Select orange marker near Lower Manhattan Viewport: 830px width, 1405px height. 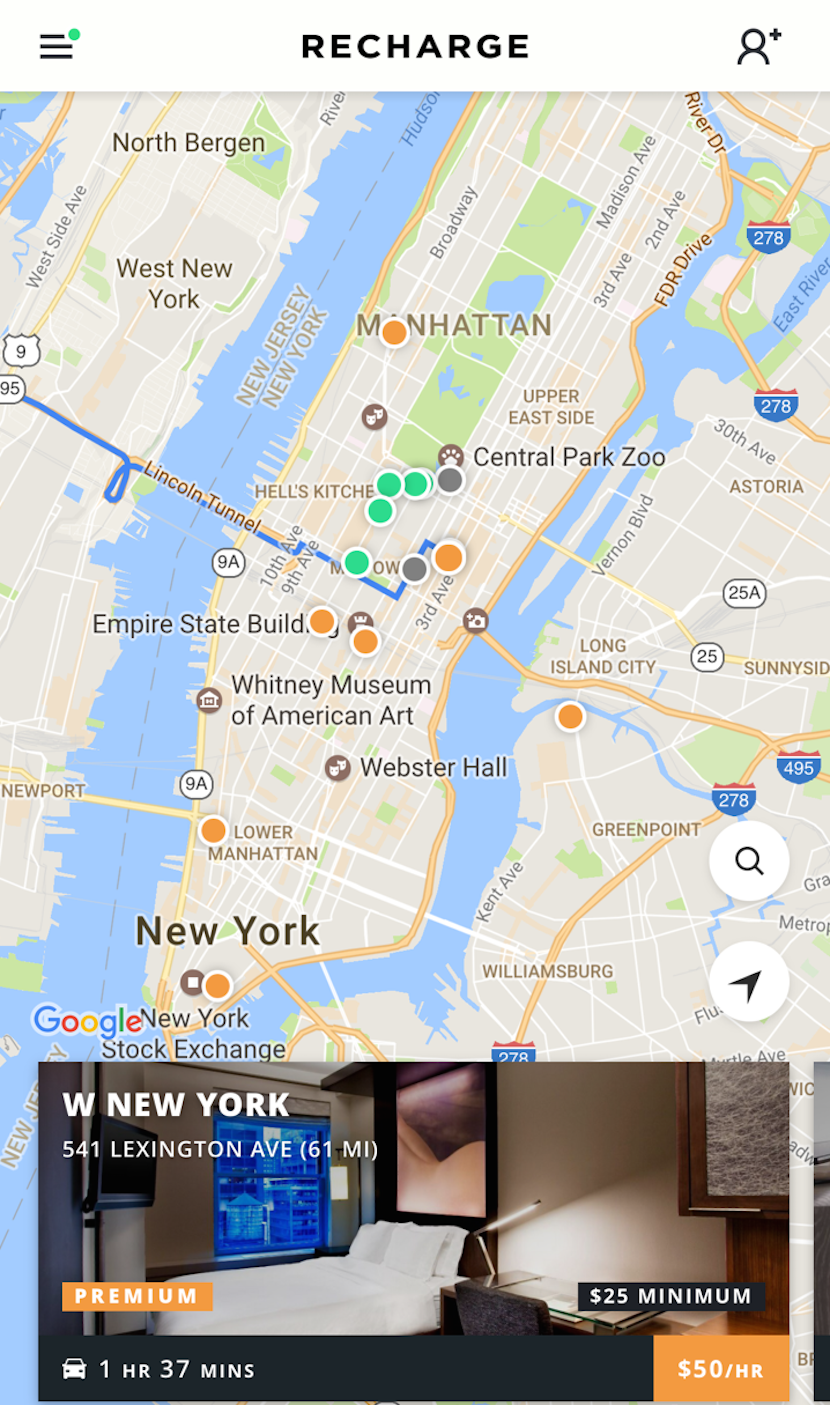pos(213,830)
